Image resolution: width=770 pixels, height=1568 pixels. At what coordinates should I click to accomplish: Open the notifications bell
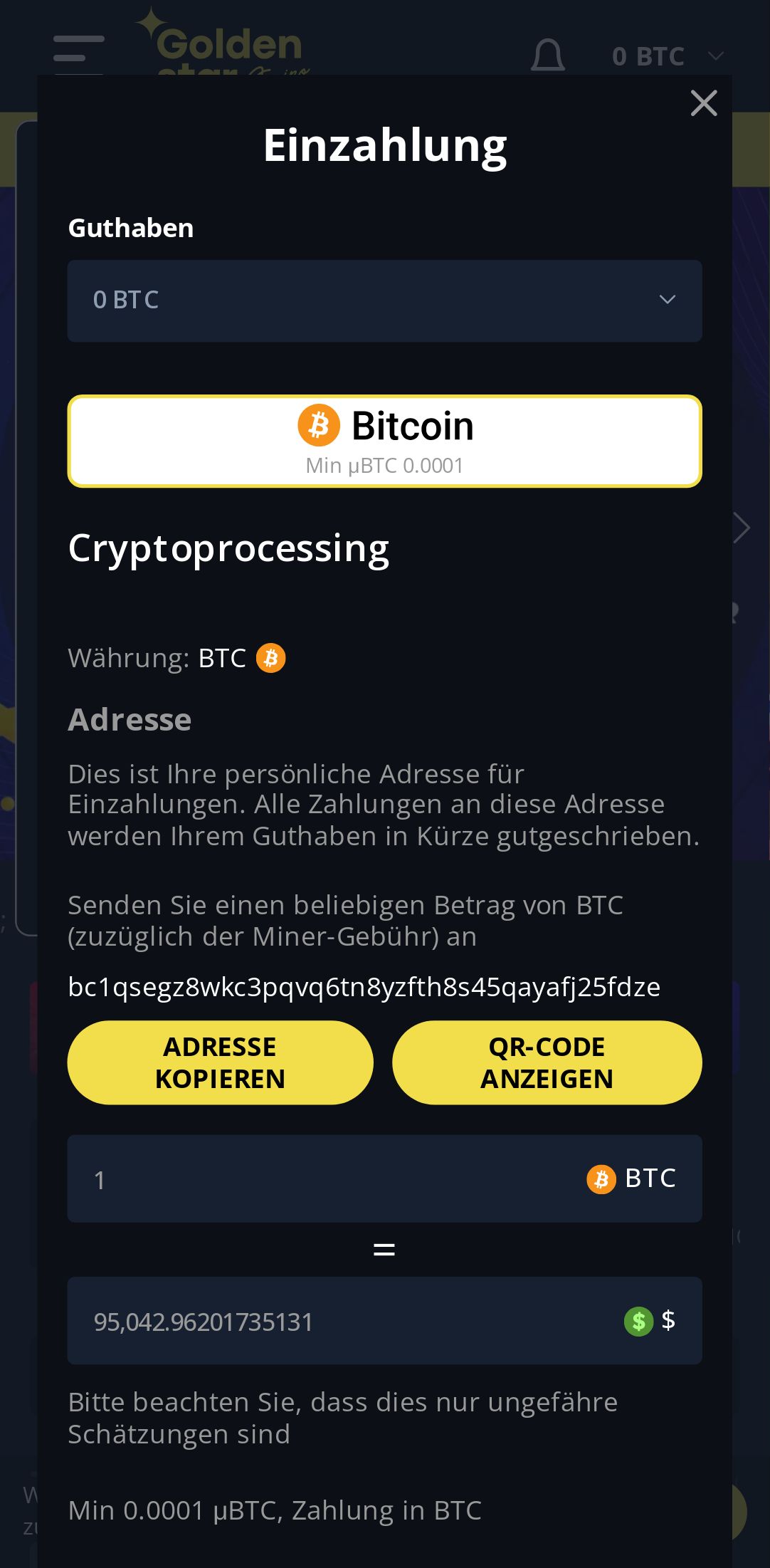click(548, 56)
